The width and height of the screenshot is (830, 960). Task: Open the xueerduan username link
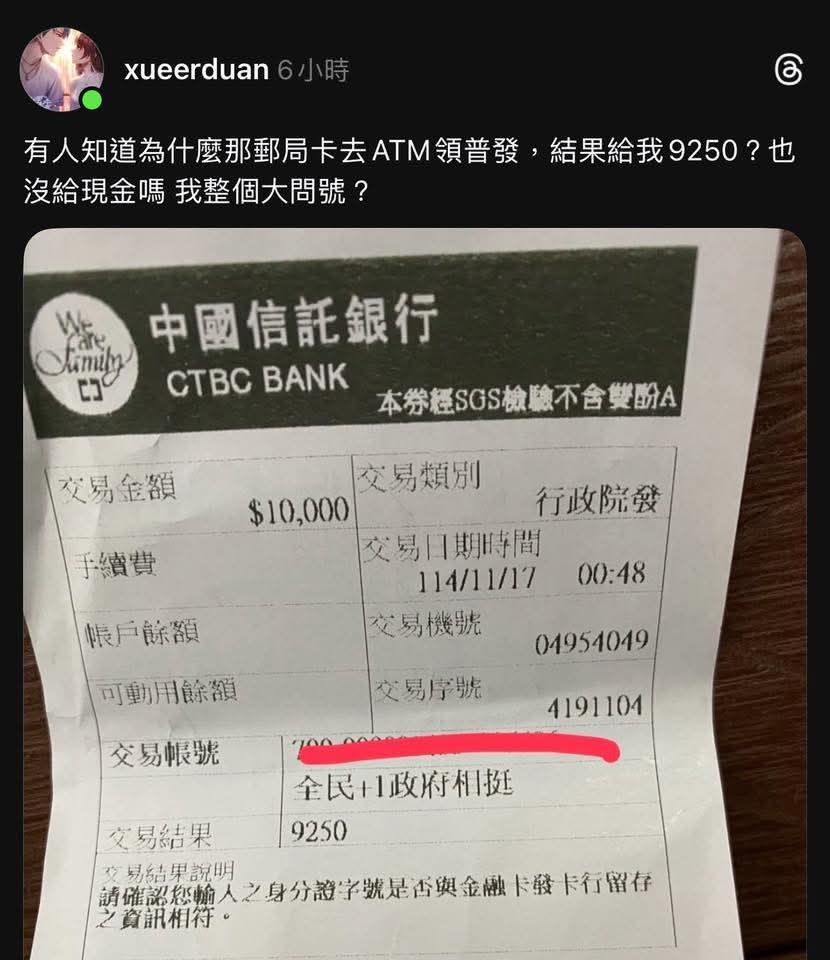pyautogui.click(x=196, y=70)
